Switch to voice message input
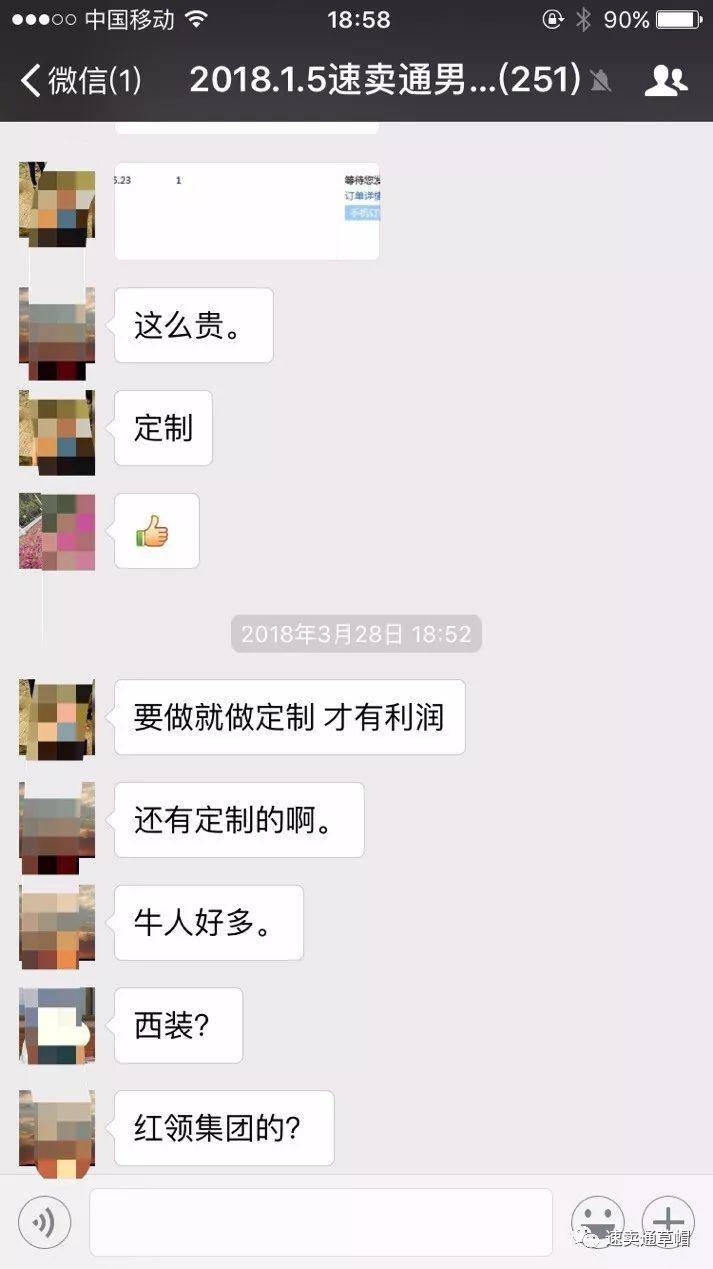 (44, 1221)
